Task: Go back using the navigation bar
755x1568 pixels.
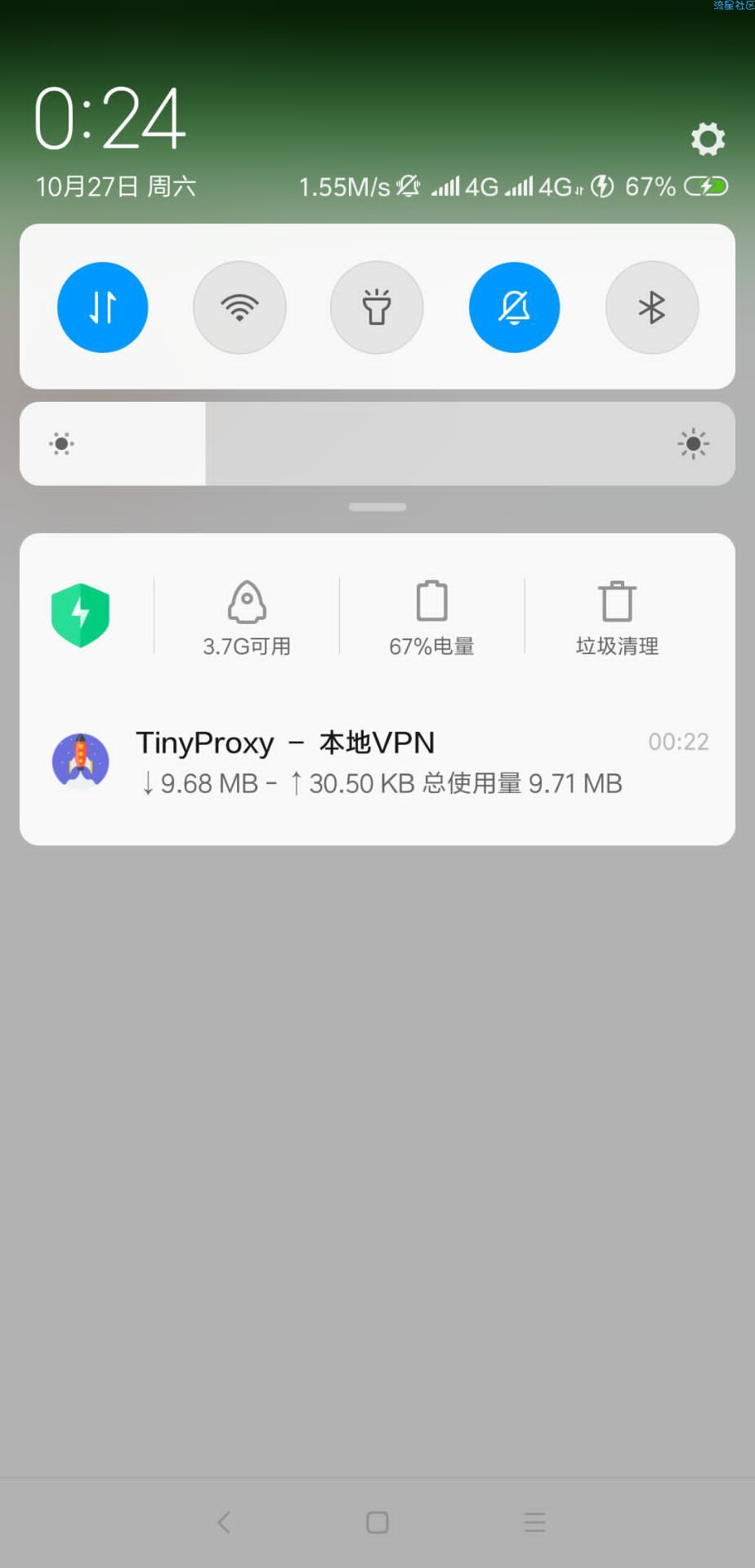Action: [x=224, y=1522]
